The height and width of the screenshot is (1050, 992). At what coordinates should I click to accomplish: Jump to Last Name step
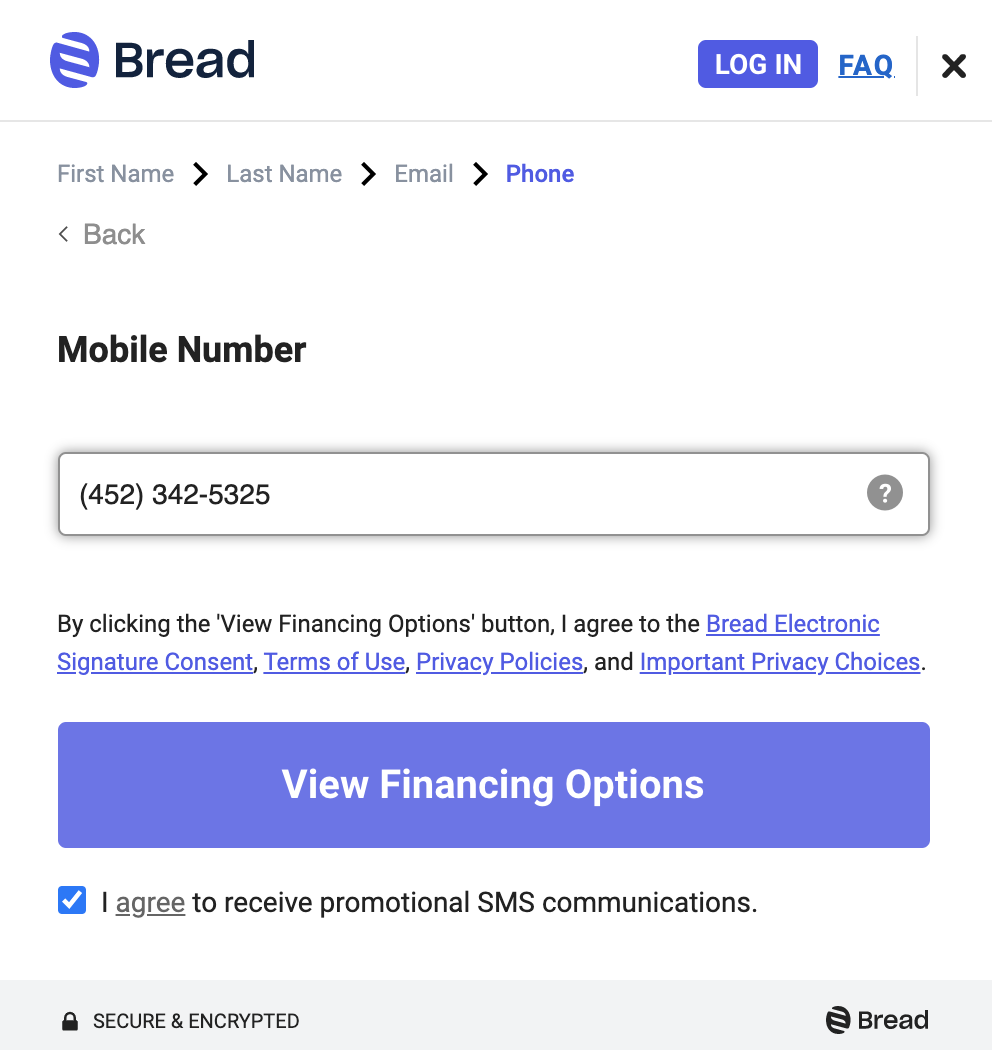[284, 174]
